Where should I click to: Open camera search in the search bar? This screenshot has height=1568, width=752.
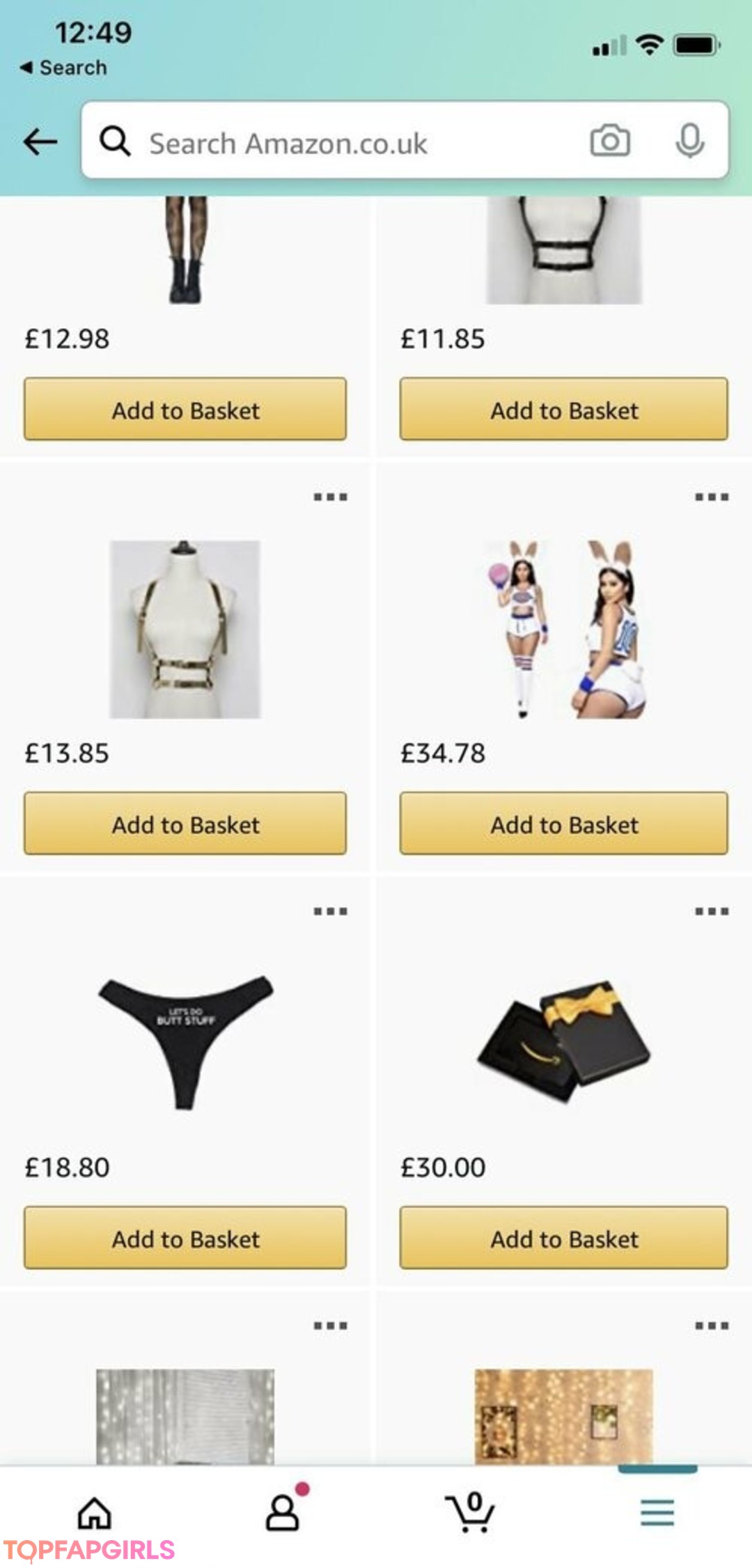(610, 141)
